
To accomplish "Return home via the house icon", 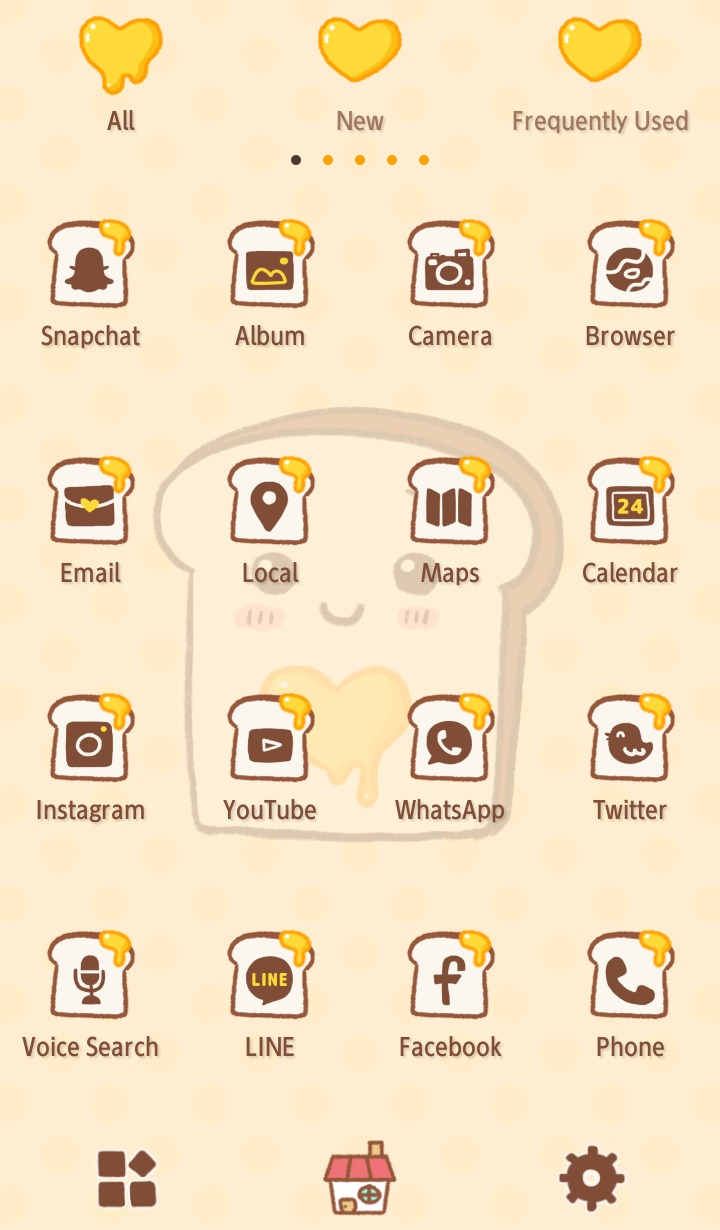I will (360, 1178).
